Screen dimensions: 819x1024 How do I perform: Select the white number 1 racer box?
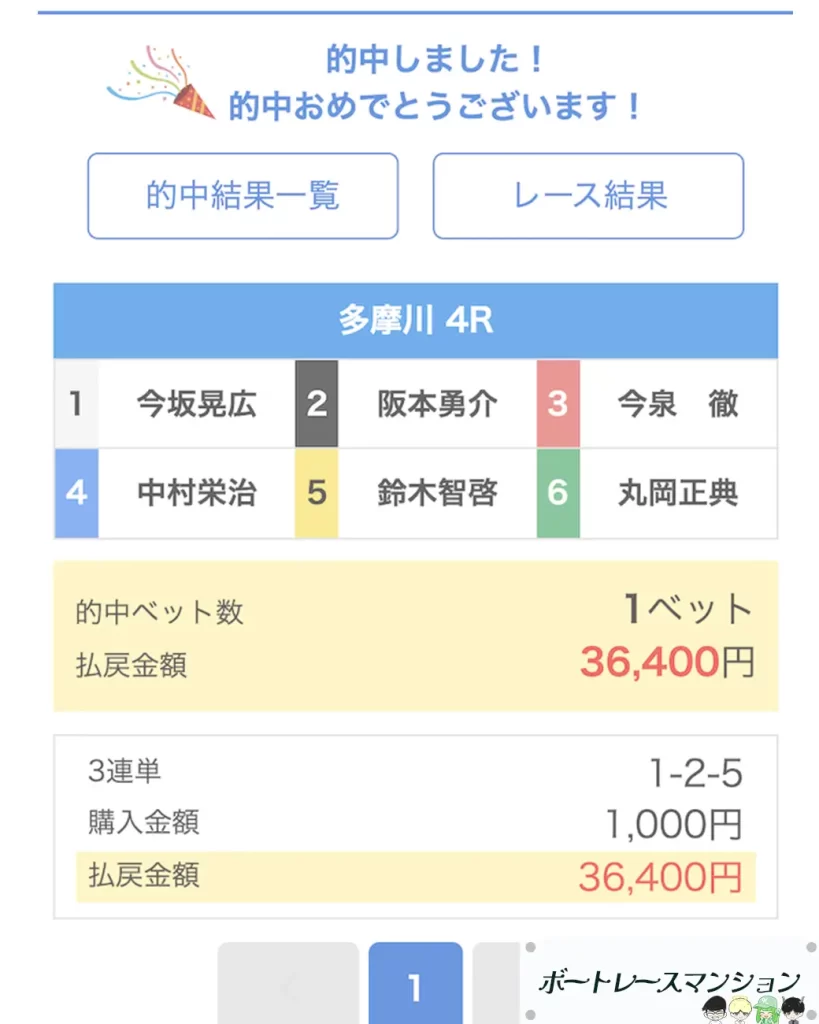tap(77, 403)
